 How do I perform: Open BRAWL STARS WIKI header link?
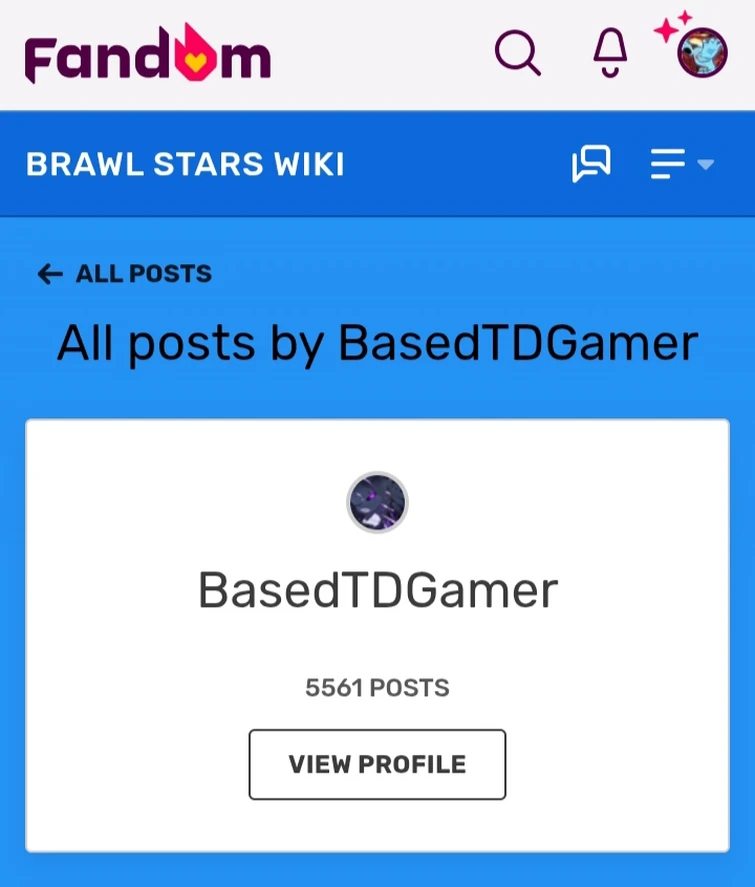[x=185, y=163]
